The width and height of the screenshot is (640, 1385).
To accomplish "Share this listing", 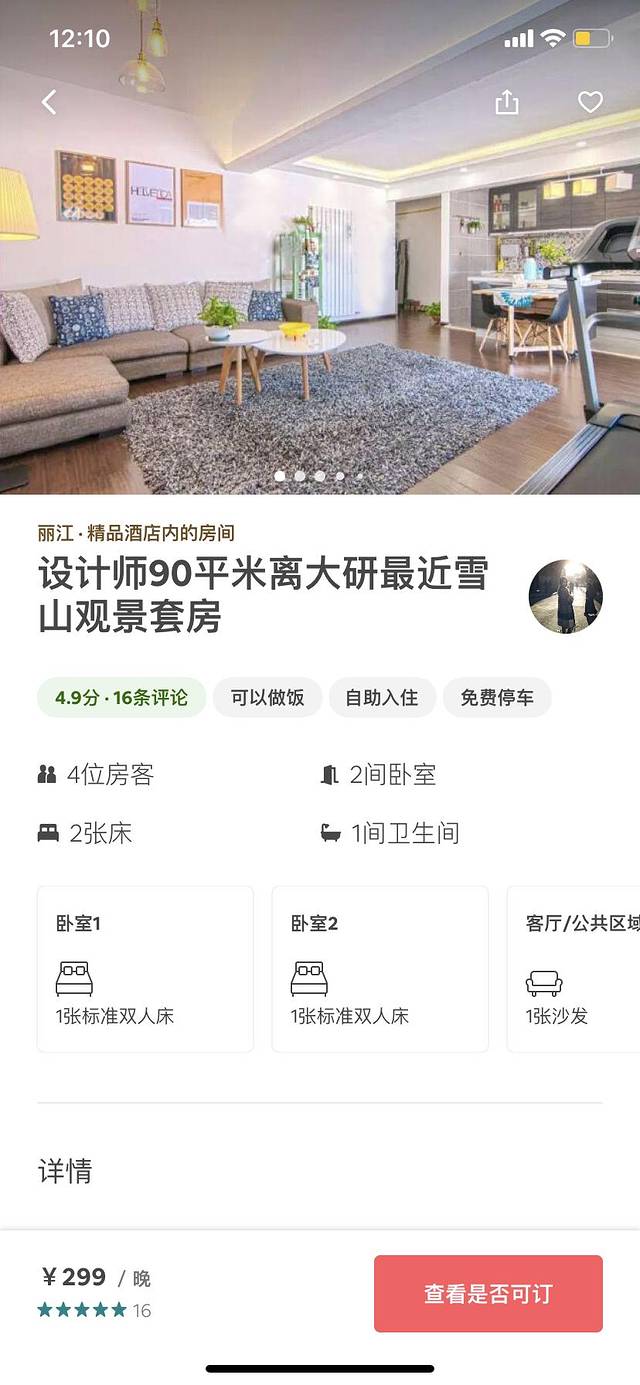I will pyautogui.click(x=507, y=102).
